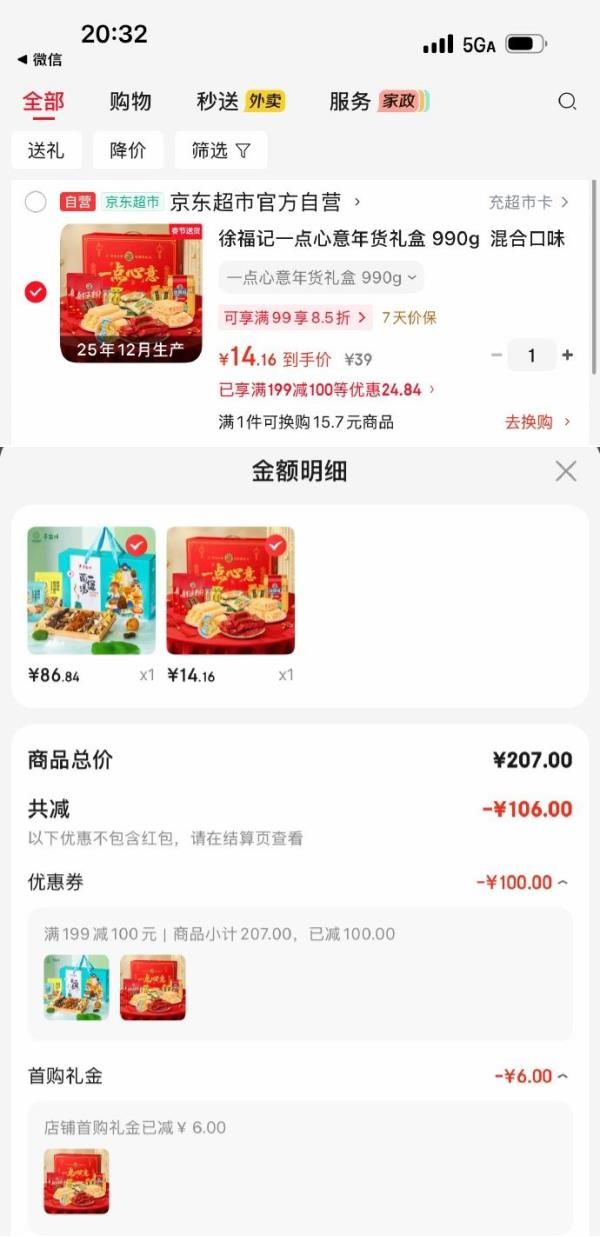The height and width of the screenshot is (1237, 600).
Task: Switch to the 购物 tab
Action: [130, 101]
